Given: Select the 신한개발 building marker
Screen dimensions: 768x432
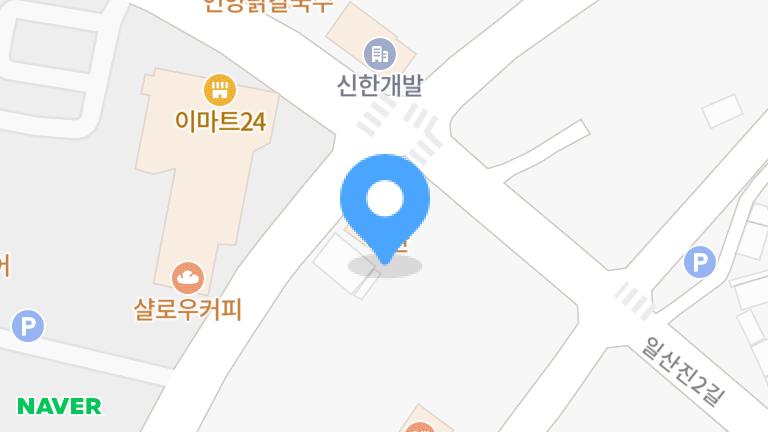Looking at the screenshot, I should tap(379, 53).
